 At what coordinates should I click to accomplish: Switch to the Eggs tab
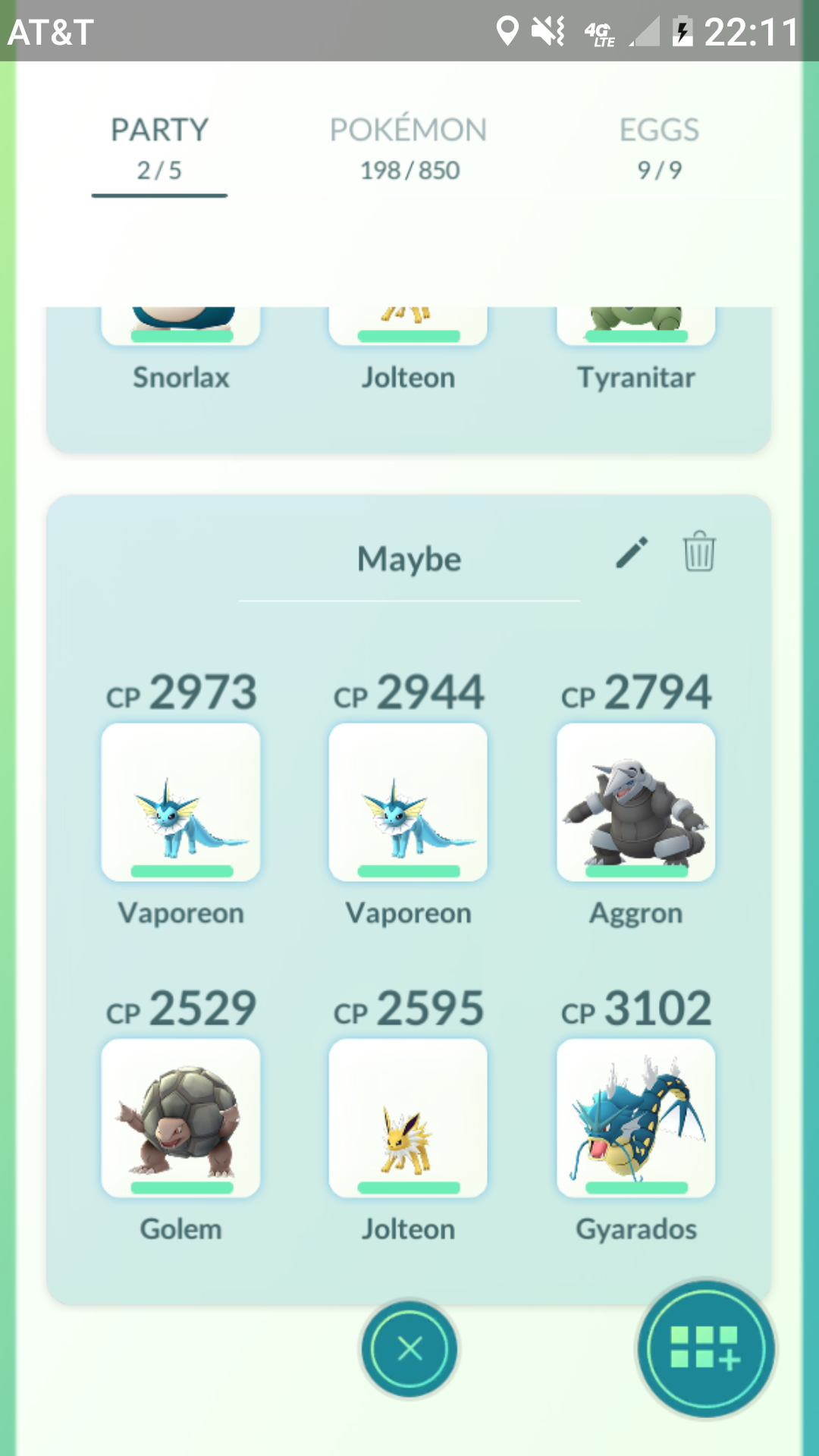[659, 149]
